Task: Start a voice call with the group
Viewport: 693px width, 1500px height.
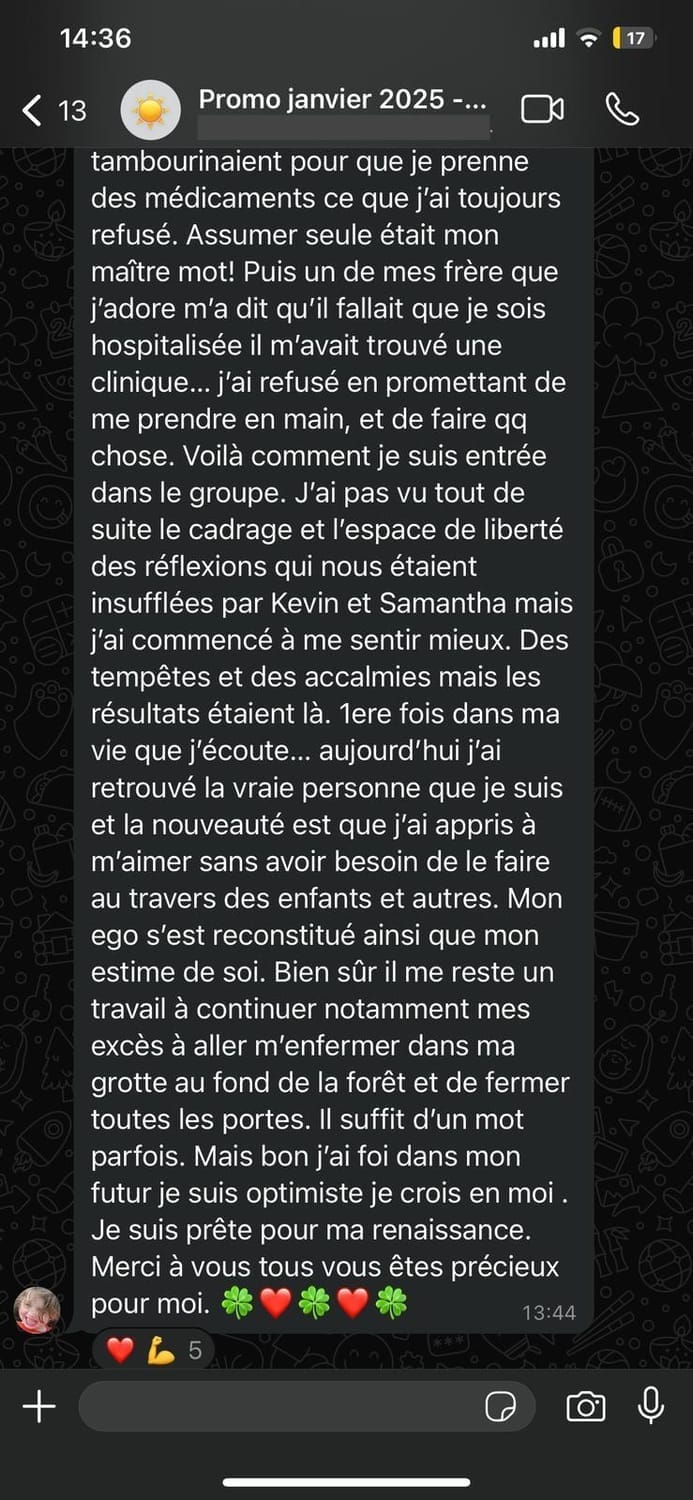Action: pos(622,109)
